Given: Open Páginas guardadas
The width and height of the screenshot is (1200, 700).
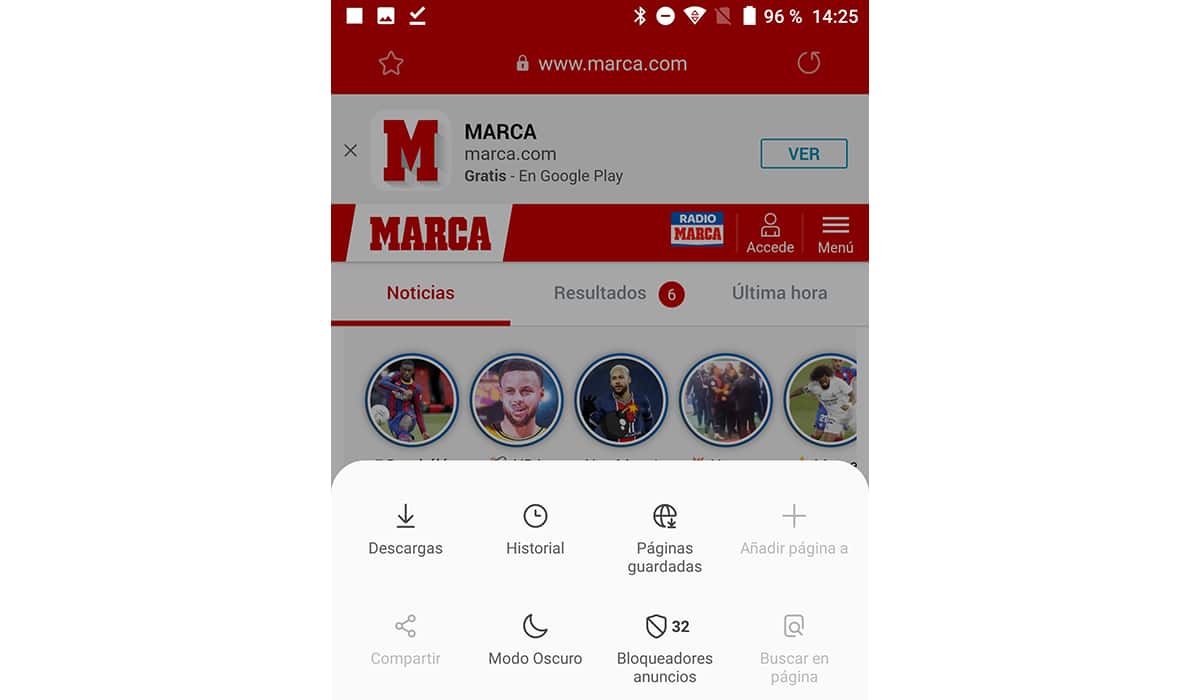Looking at the screenshot, I should coord(665,538).
